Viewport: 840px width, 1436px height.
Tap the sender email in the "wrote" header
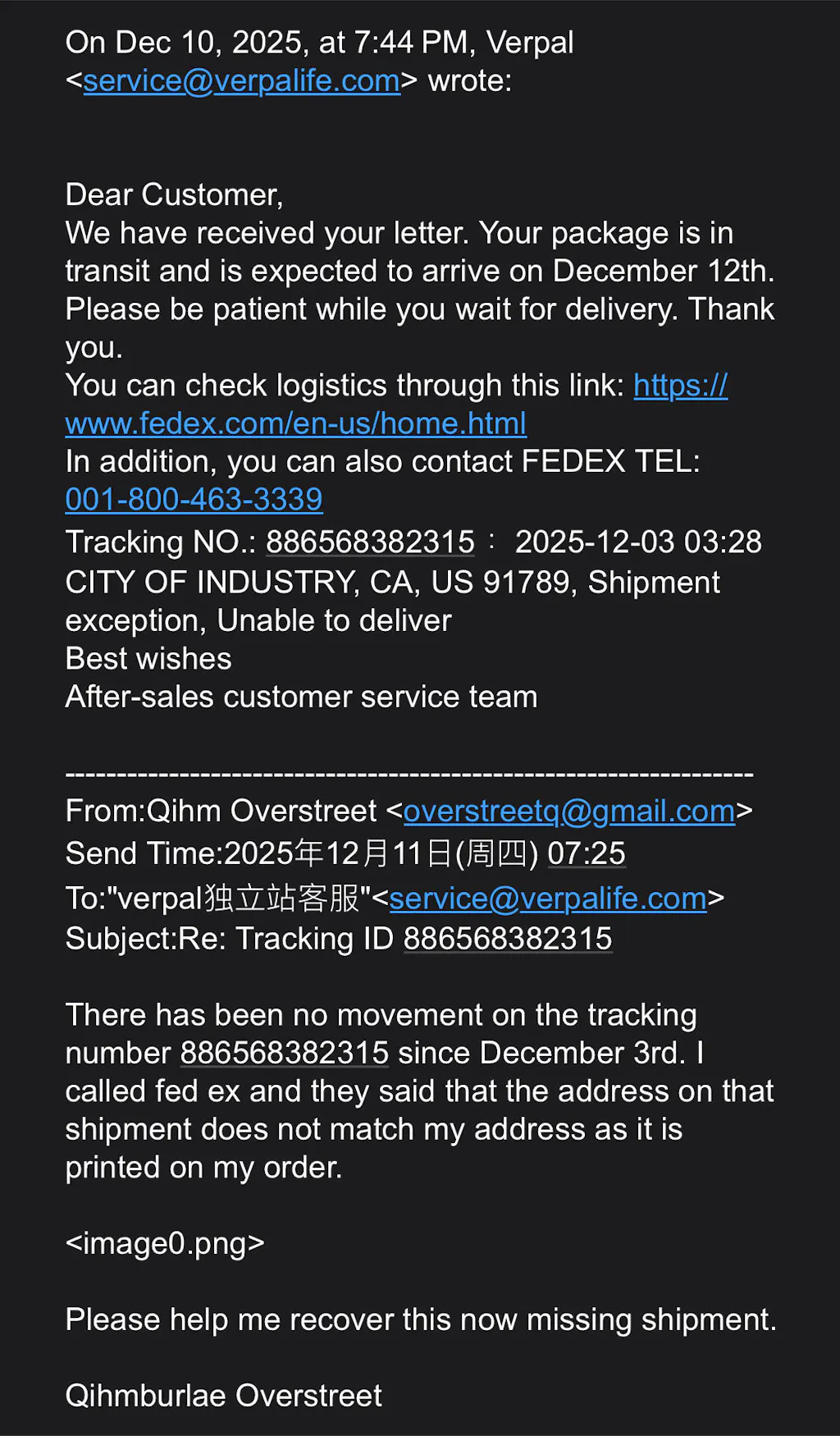(x=241, y=81)
